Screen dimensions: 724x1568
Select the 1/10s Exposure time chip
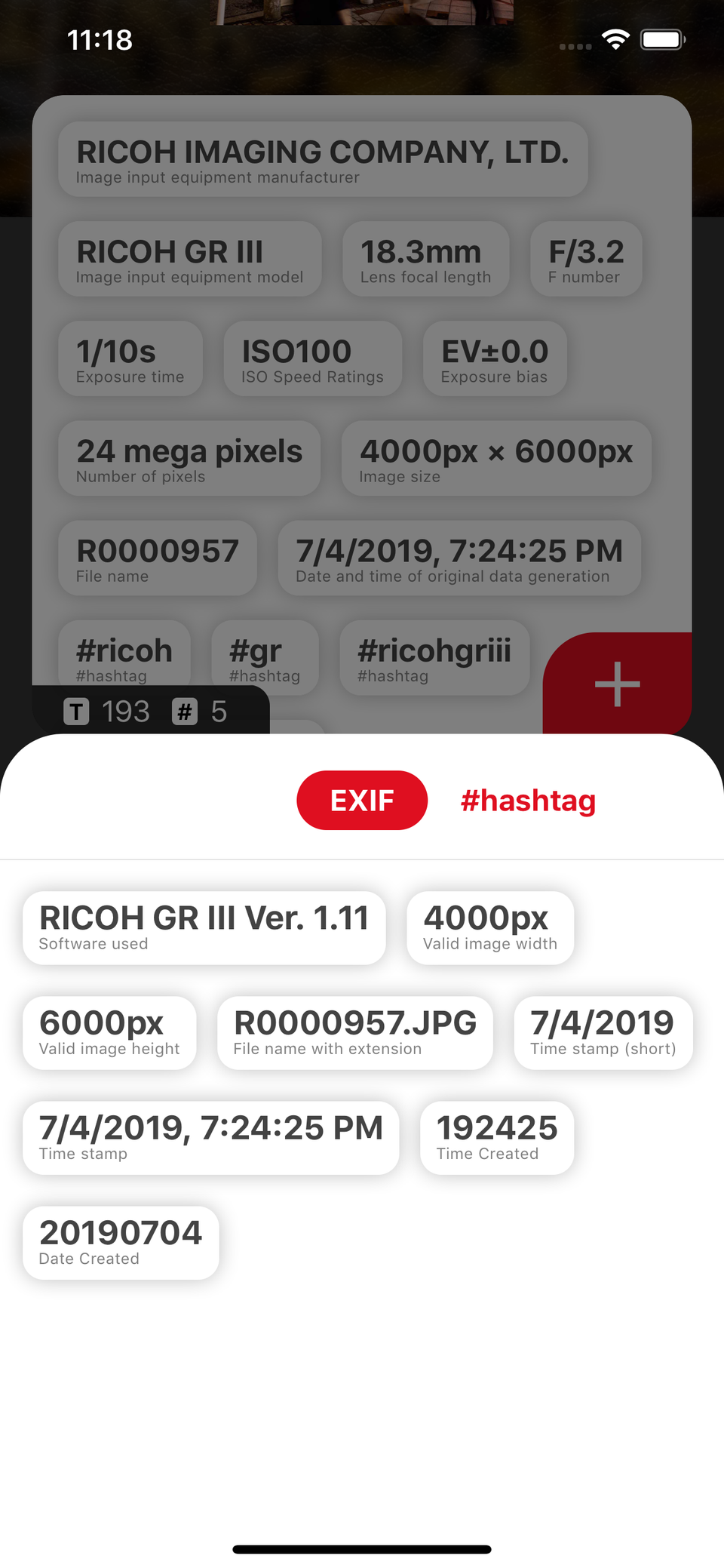[x=130, y=358]
